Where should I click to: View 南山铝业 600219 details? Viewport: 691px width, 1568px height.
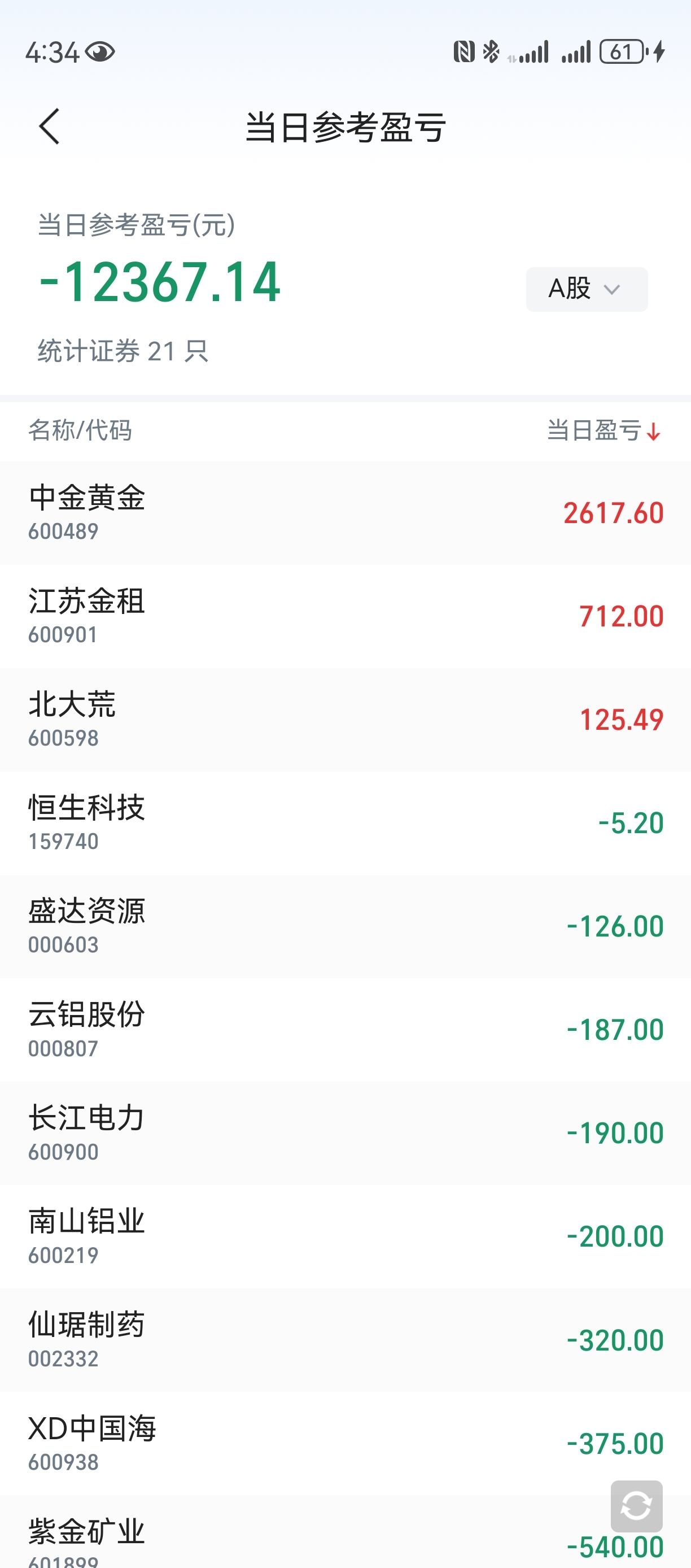[345, 1237]
